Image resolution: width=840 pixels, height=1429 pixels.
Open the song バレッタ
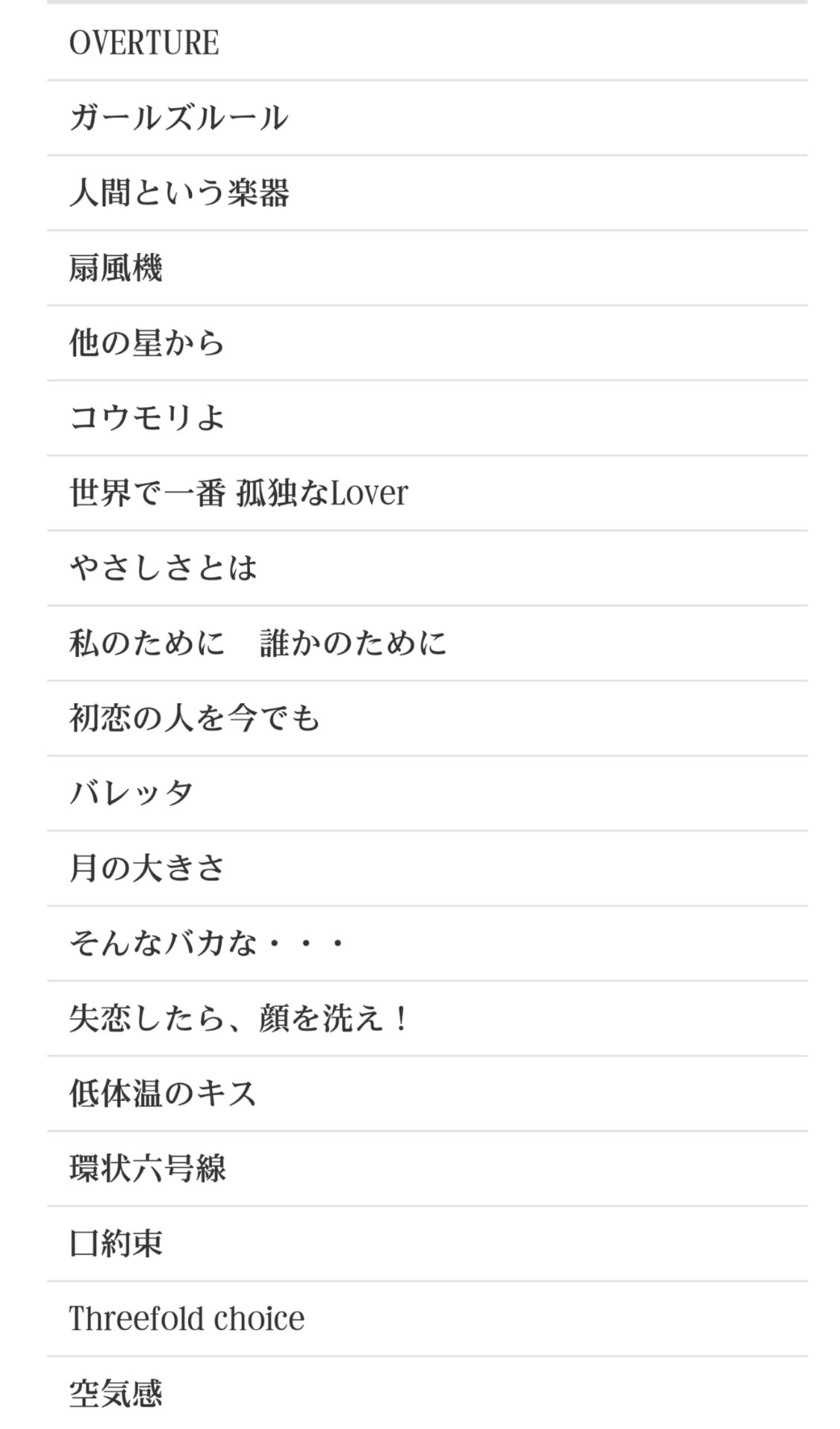132,793
